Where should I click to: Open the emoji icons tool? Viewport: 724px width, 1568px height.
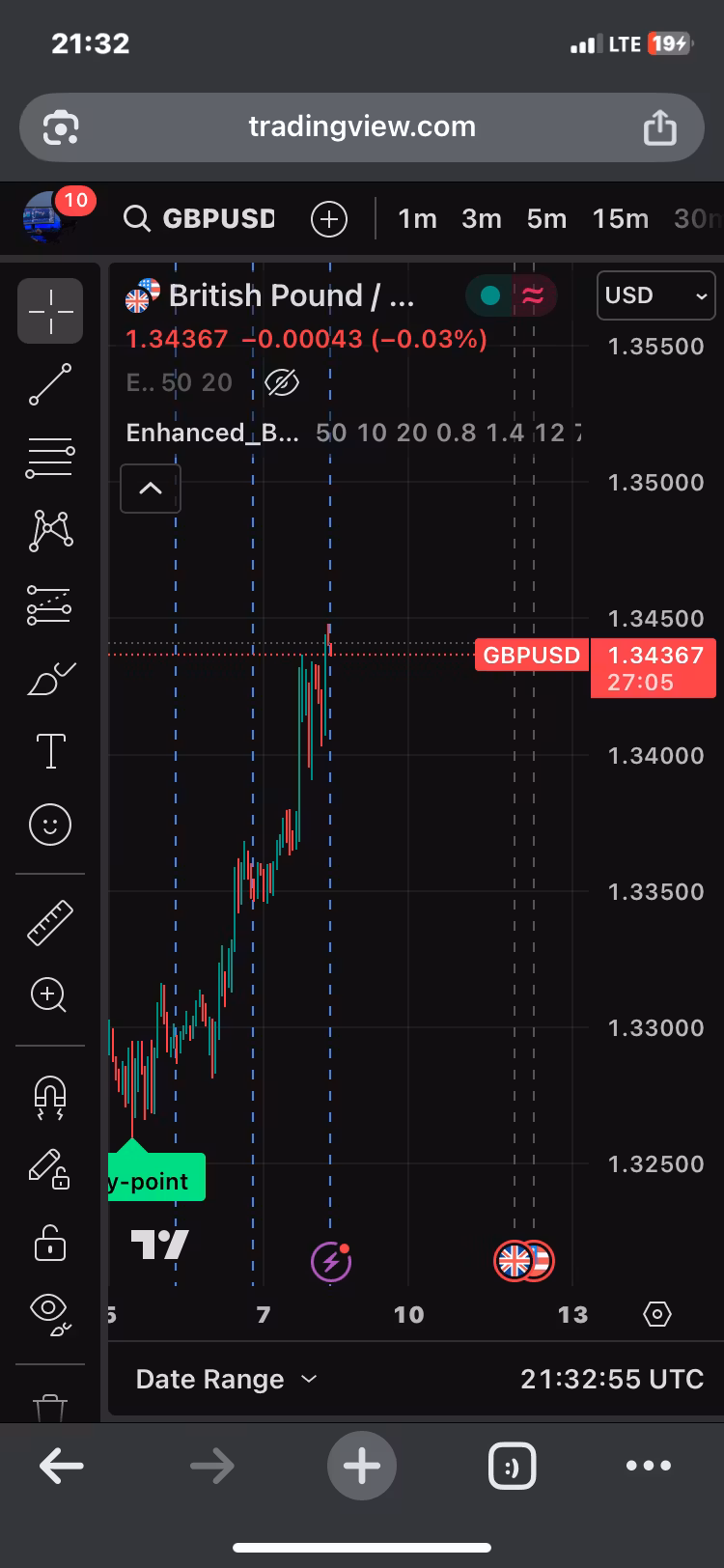pos(50,825)
